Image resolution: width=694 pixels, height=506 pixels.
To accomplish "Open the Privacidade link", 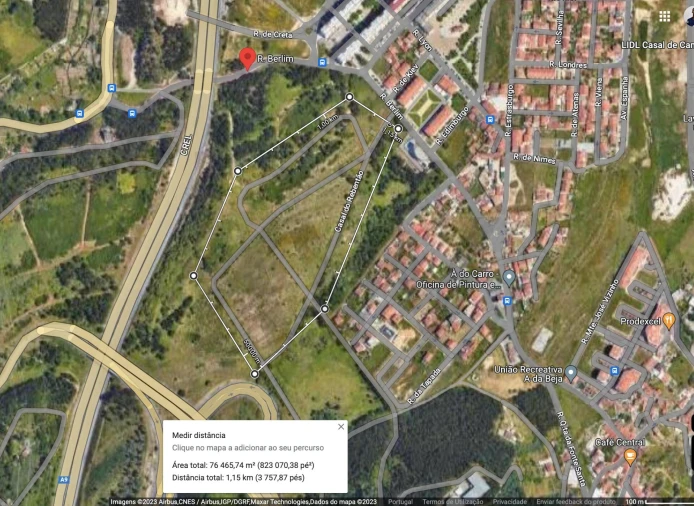I will point(510,501).
